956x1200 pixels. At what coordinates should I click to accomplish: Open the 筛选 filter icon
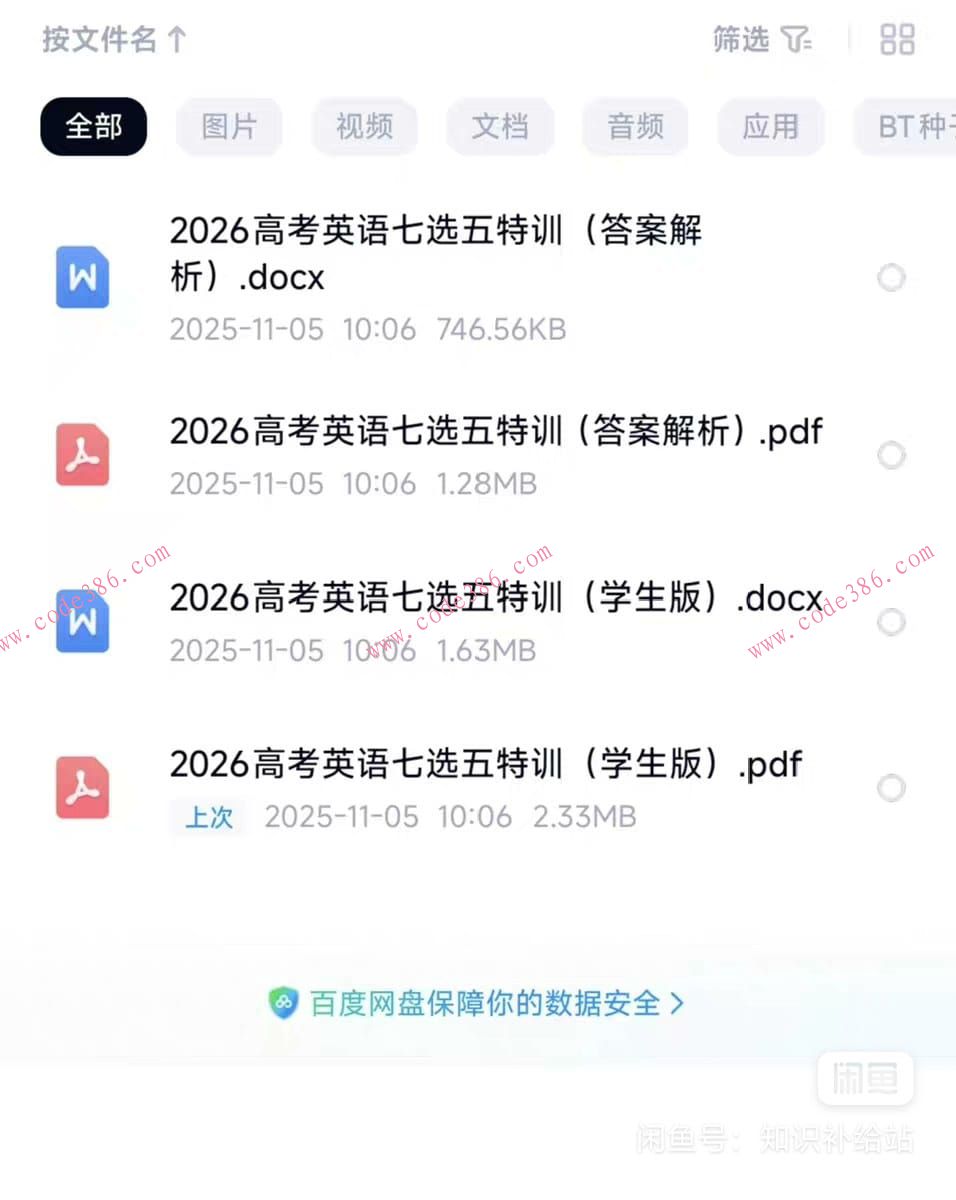(x=795, y=38)
